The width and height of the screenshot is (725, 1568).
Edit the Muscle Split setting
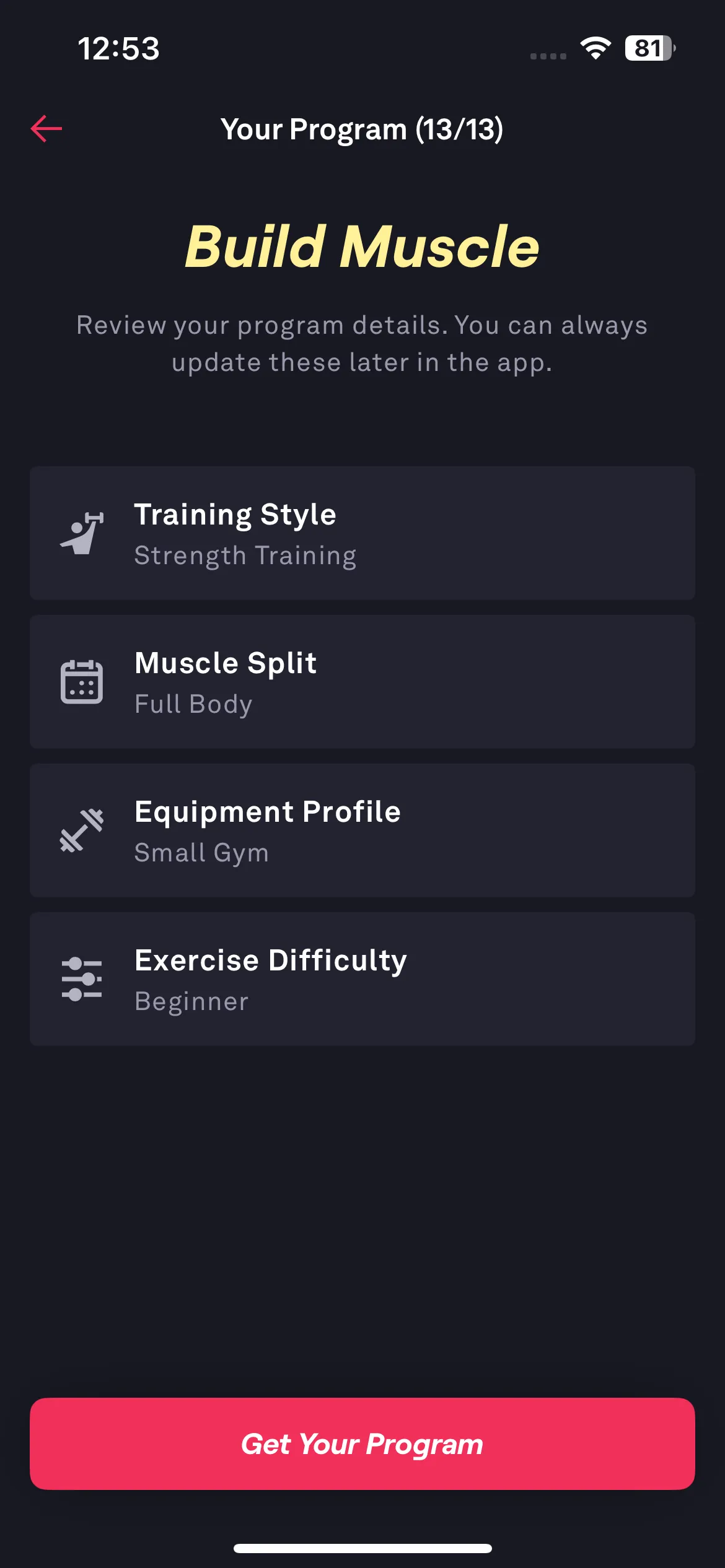362,682
